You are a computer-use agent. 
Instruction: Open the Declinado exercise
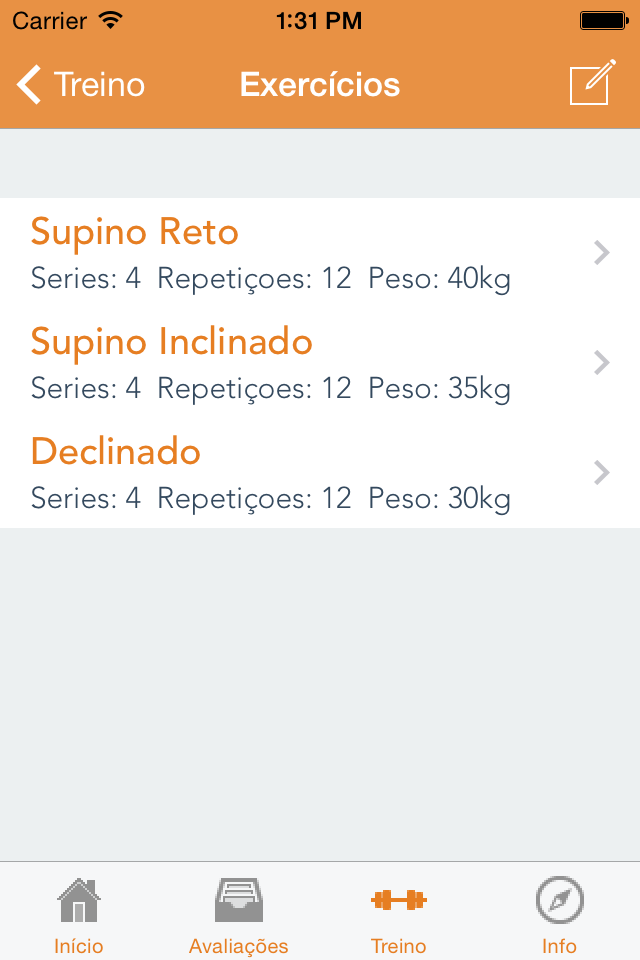tap(320, 473)
